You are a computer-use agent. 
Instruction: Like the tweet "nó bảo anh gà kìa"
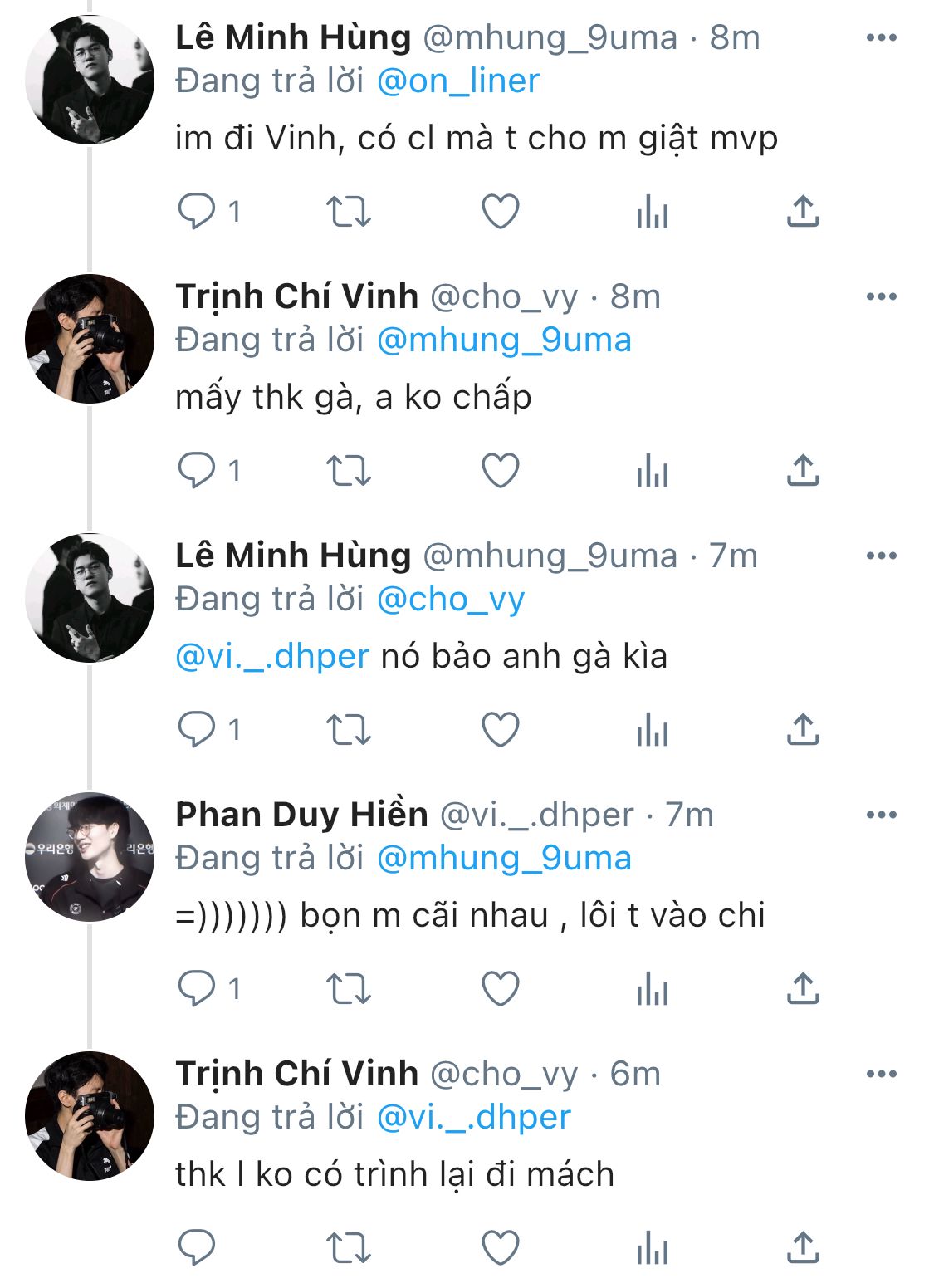[x=501, y=730]
